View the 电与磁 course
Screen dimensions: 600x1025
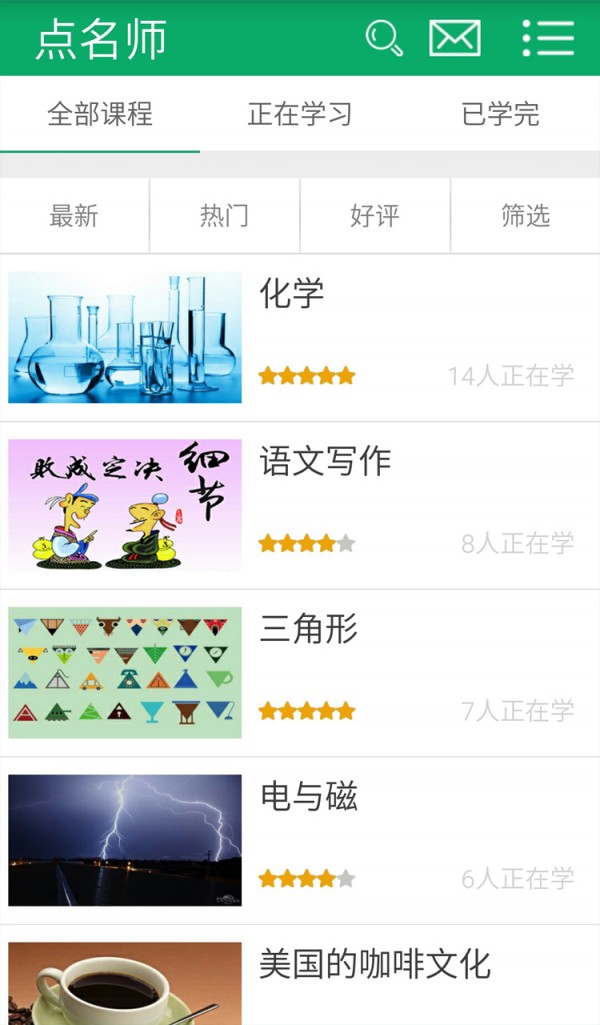(x=300, y=840)
